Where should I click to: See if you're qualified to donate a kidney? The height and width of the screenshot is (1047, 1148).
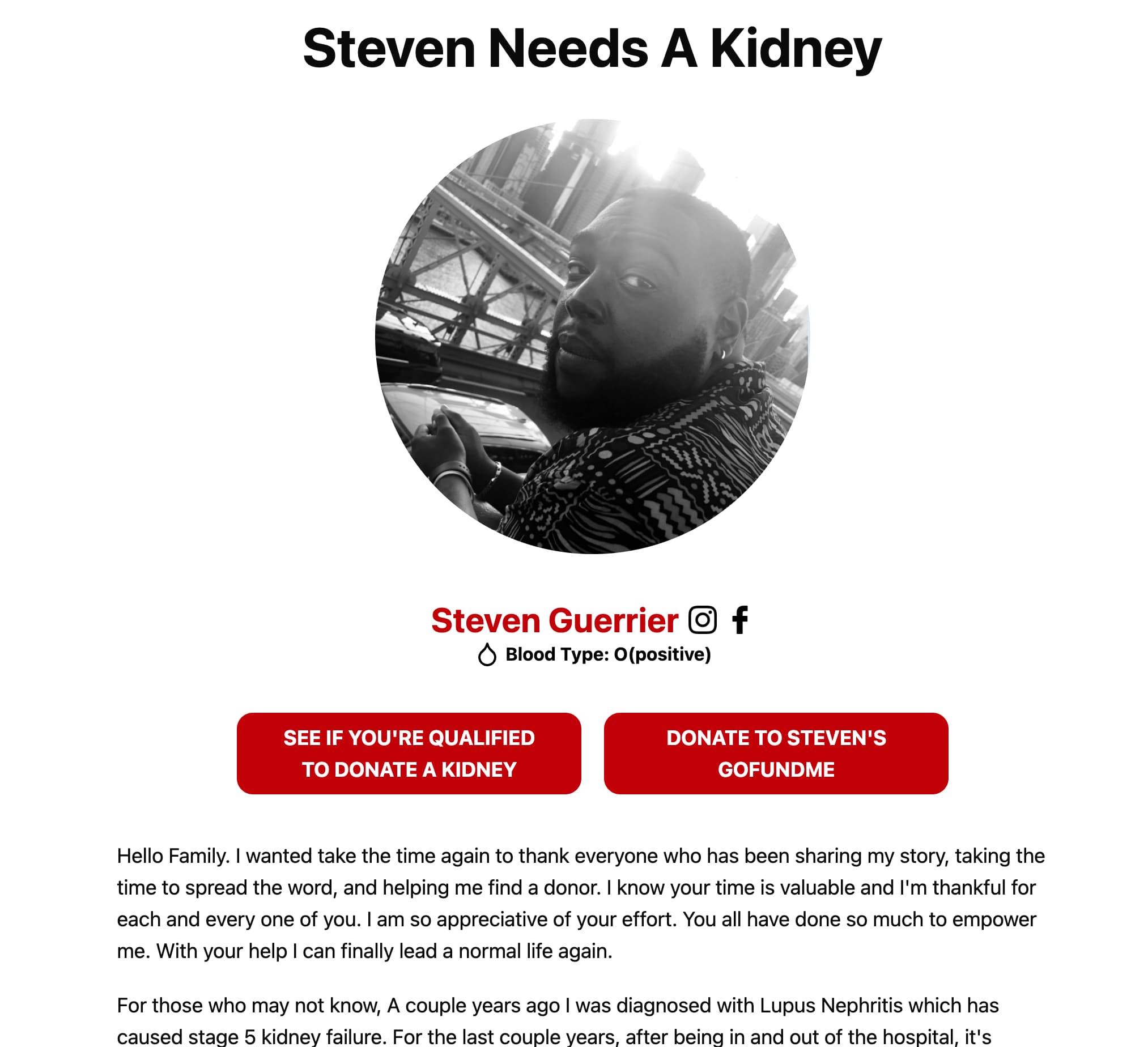pos(409,753)
